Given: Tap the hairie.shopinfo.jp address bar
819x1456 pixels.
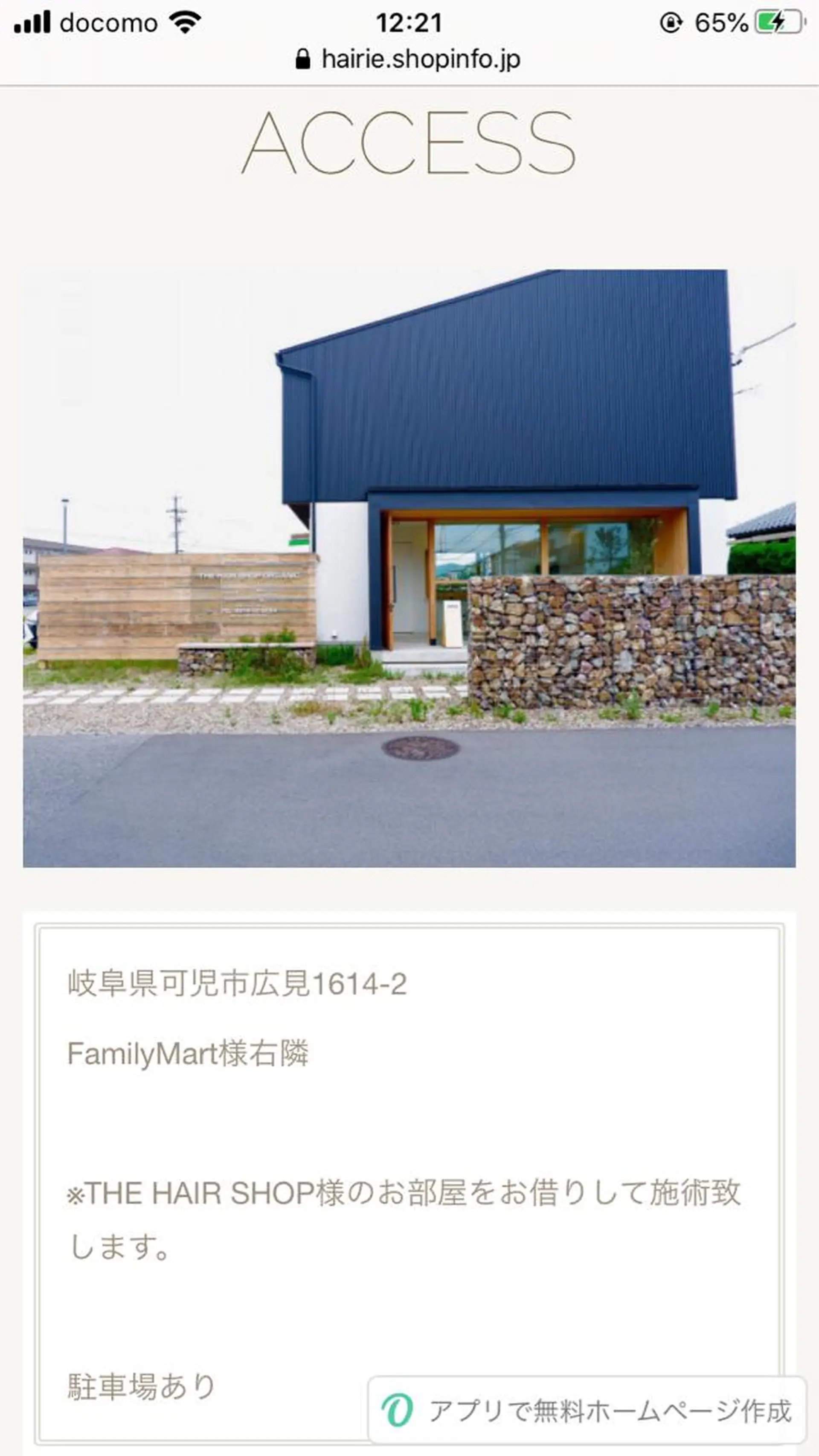Looking at the screenshot, I should point(409,59).
